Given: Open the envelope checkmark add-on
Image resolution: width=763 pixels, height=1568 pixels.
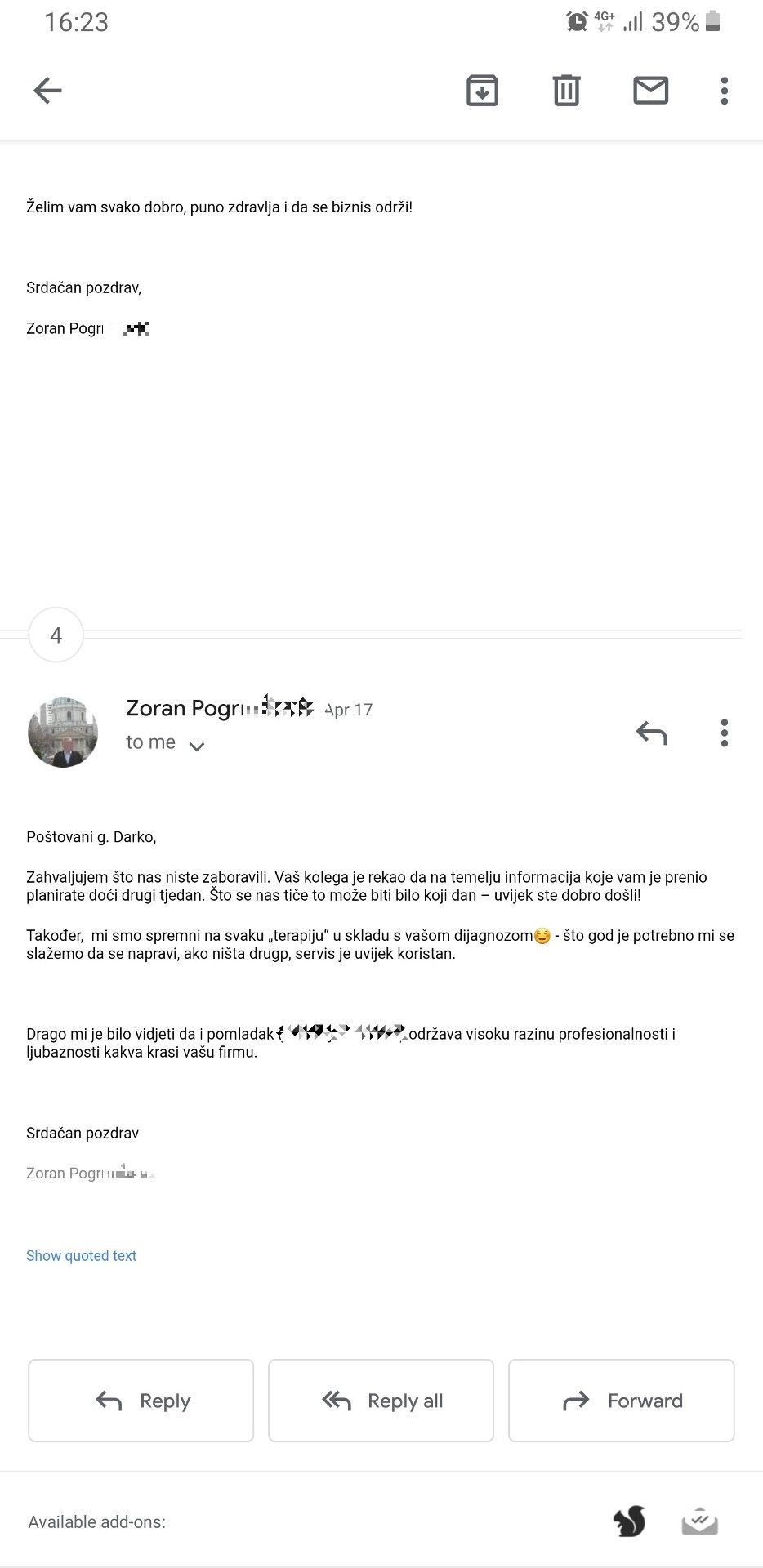Looking at the screenshot, I should (700, 1521).
